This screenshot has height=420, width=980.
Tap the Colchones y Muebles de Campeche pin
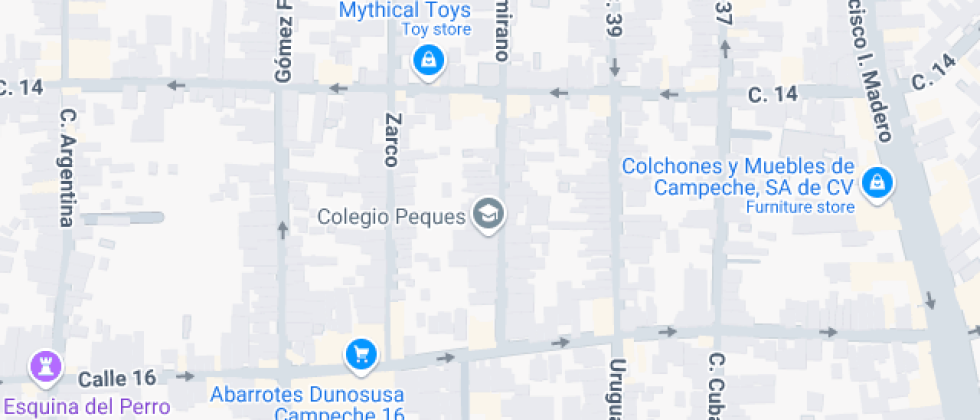pos(877,182)
